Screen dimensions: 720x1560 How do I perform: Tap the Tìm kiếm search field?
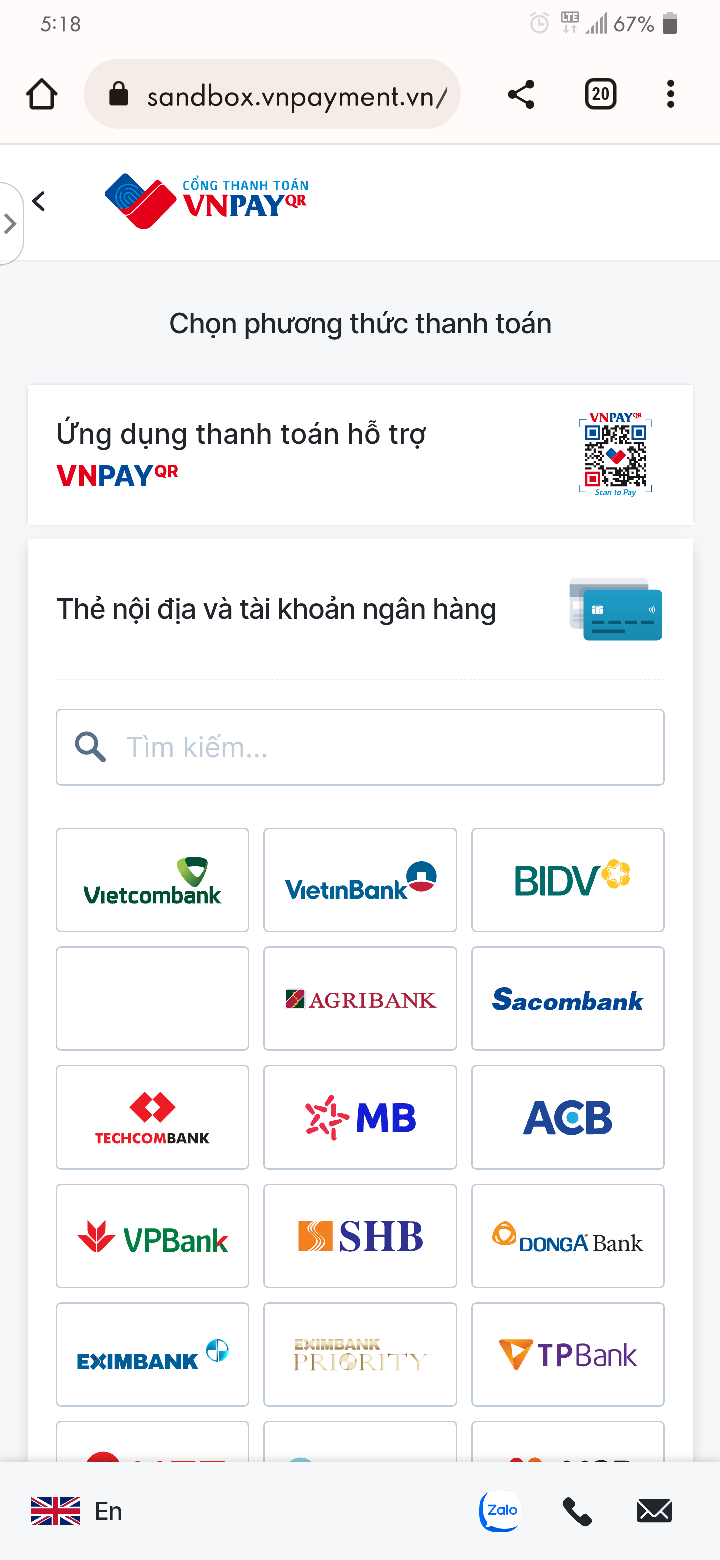(360, 747)
